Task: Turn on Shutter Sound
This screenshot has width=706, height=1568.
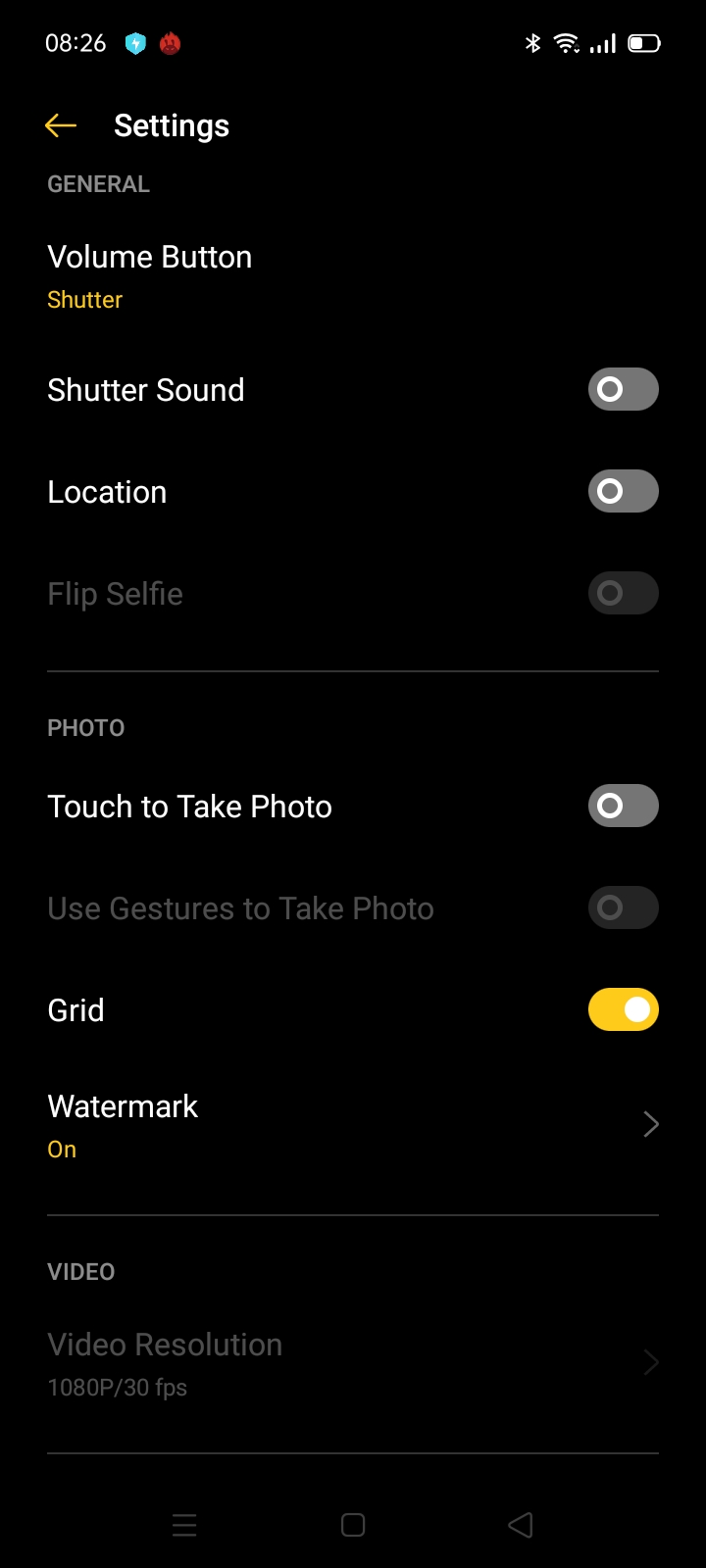Action: point(623,390)
